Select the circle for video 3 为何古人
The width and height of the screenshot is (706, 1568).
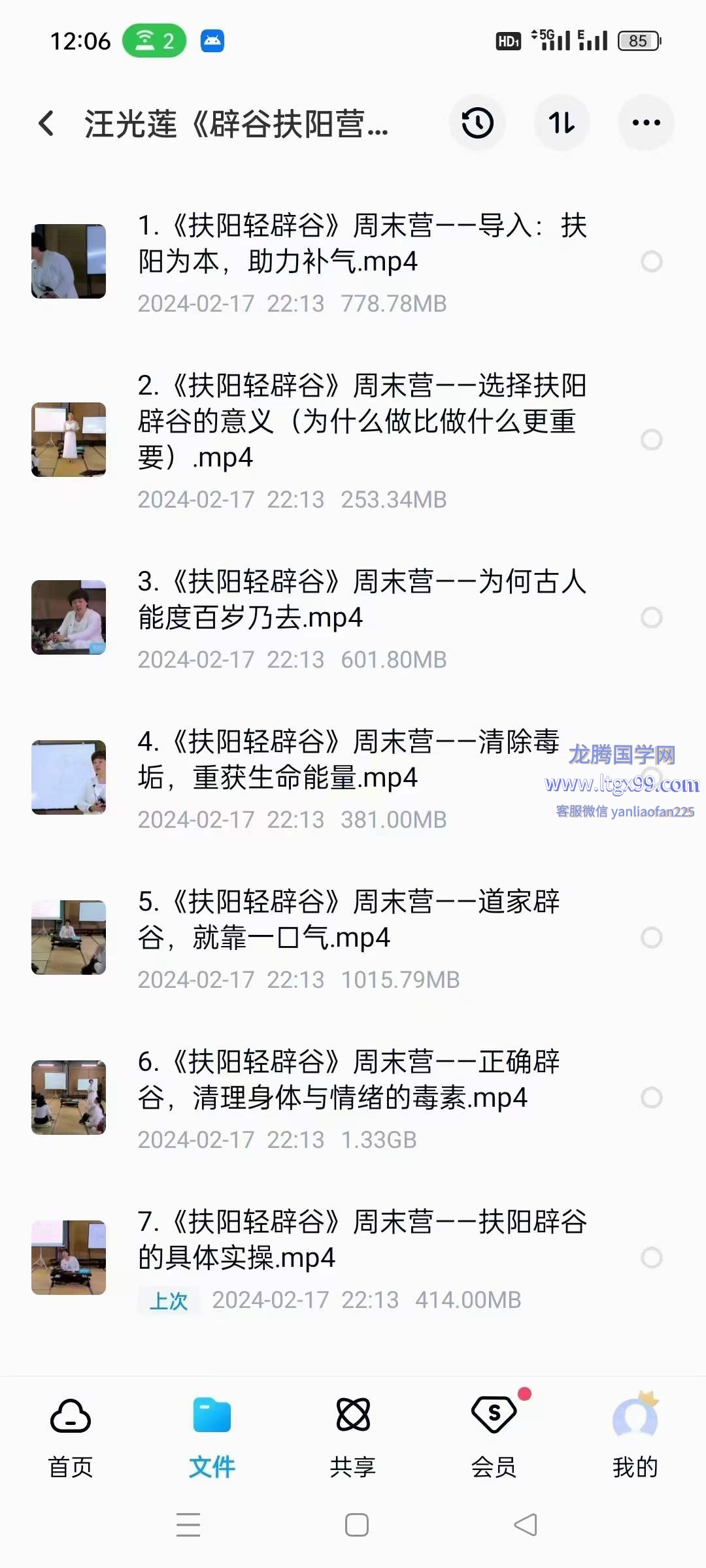pos(651,617)
